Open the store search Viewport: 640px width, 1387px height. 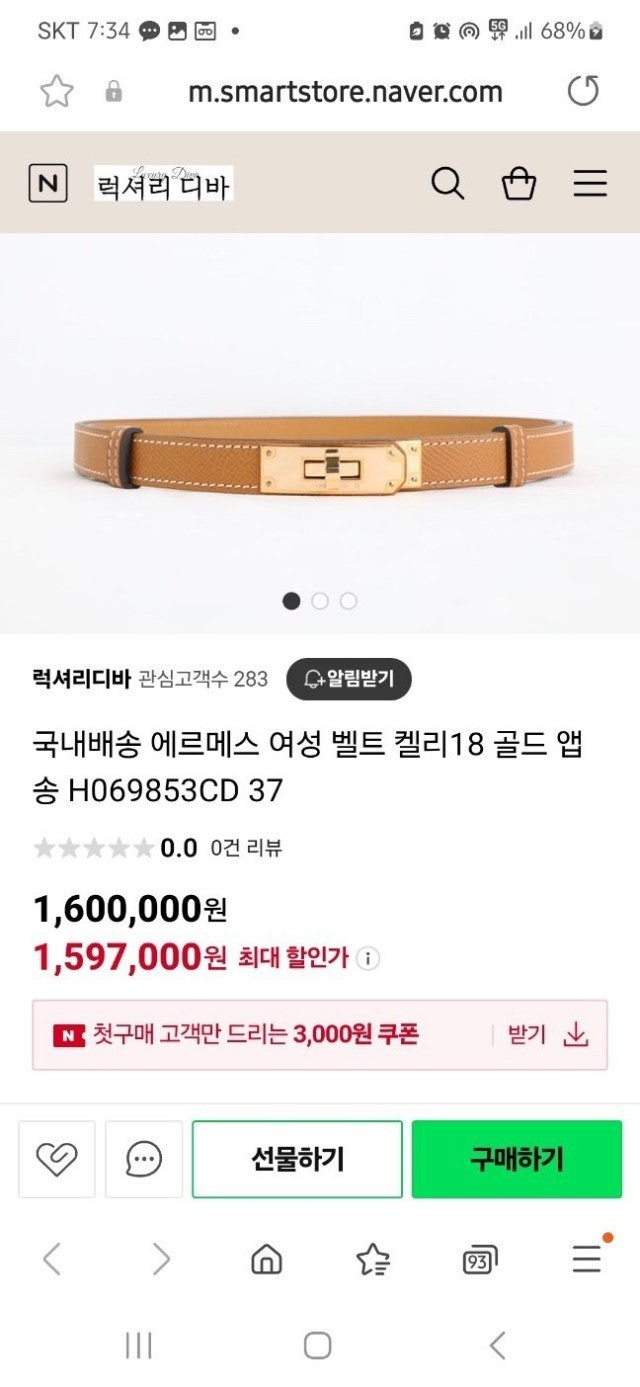447,184
